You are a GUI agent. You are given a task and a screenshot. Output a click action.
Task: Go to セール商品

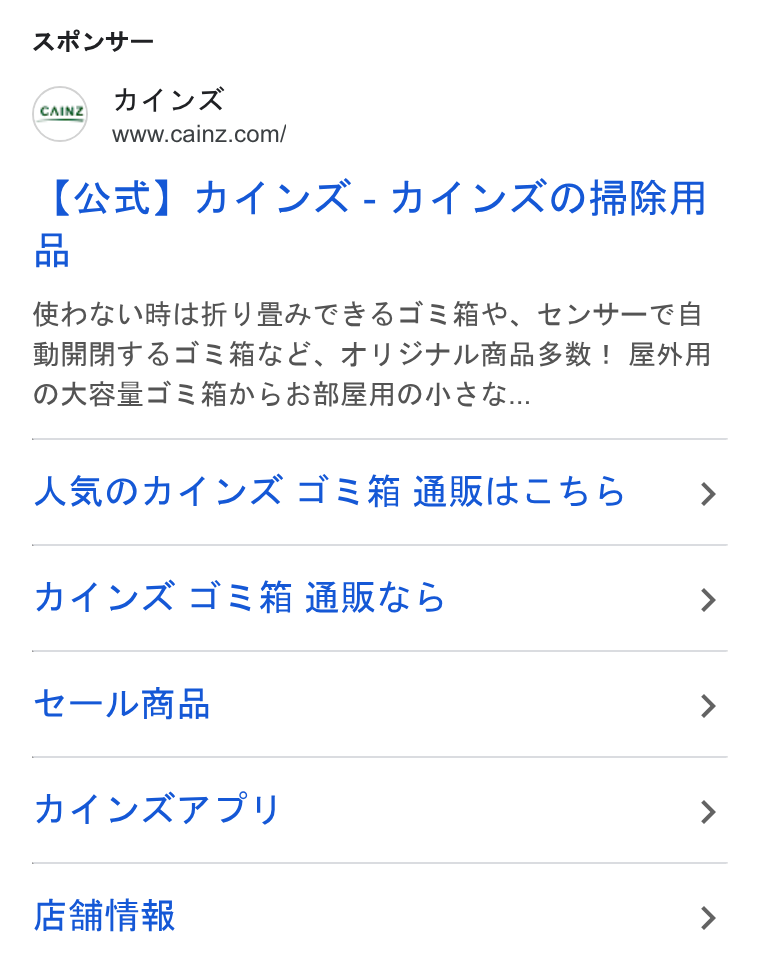click(379, 704)
